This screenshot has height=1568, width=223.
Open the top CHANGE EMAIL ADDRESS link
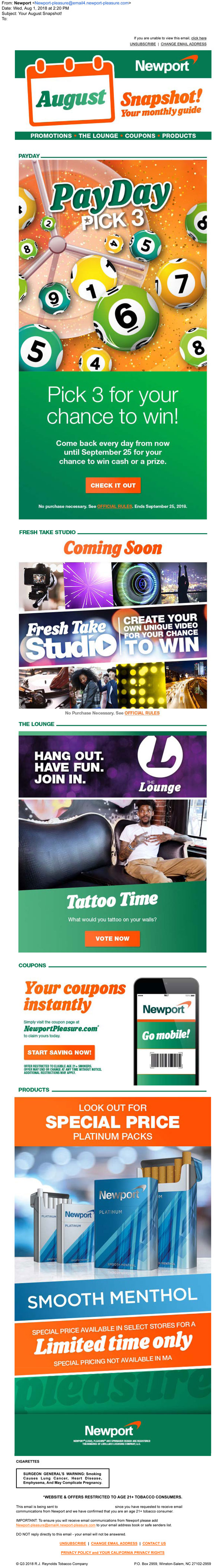coord(184,44)
